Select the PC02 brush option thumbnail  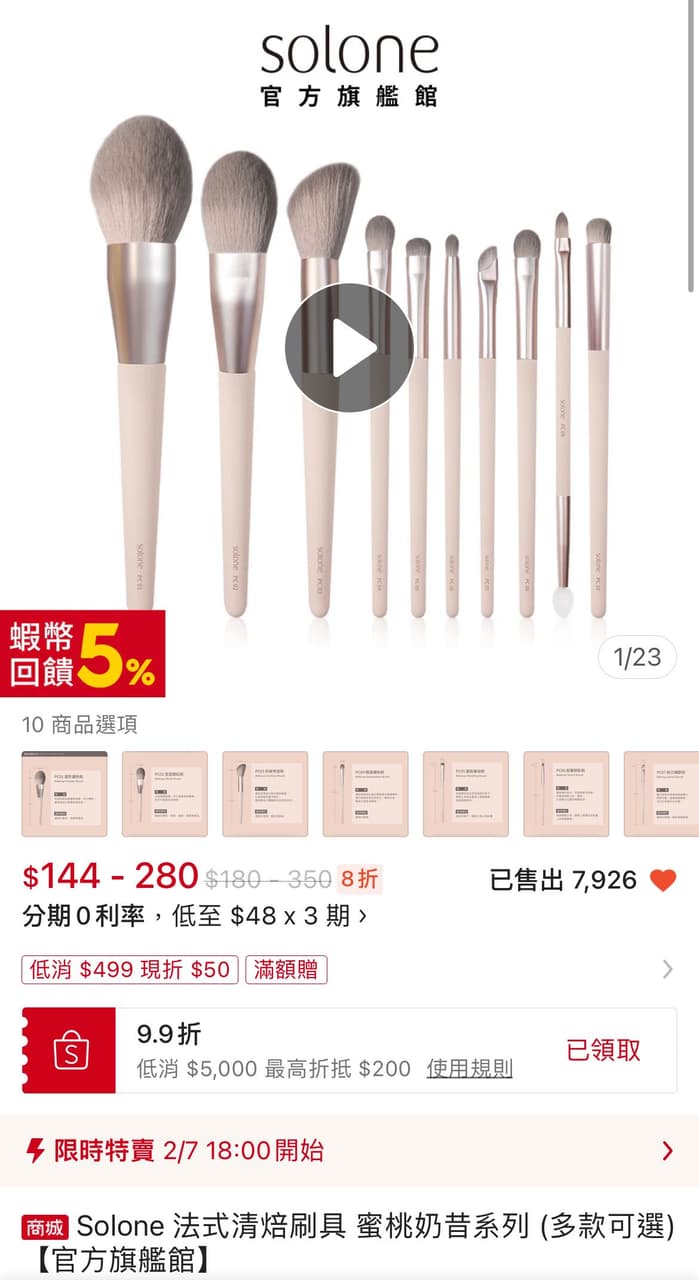coord(165,794)
